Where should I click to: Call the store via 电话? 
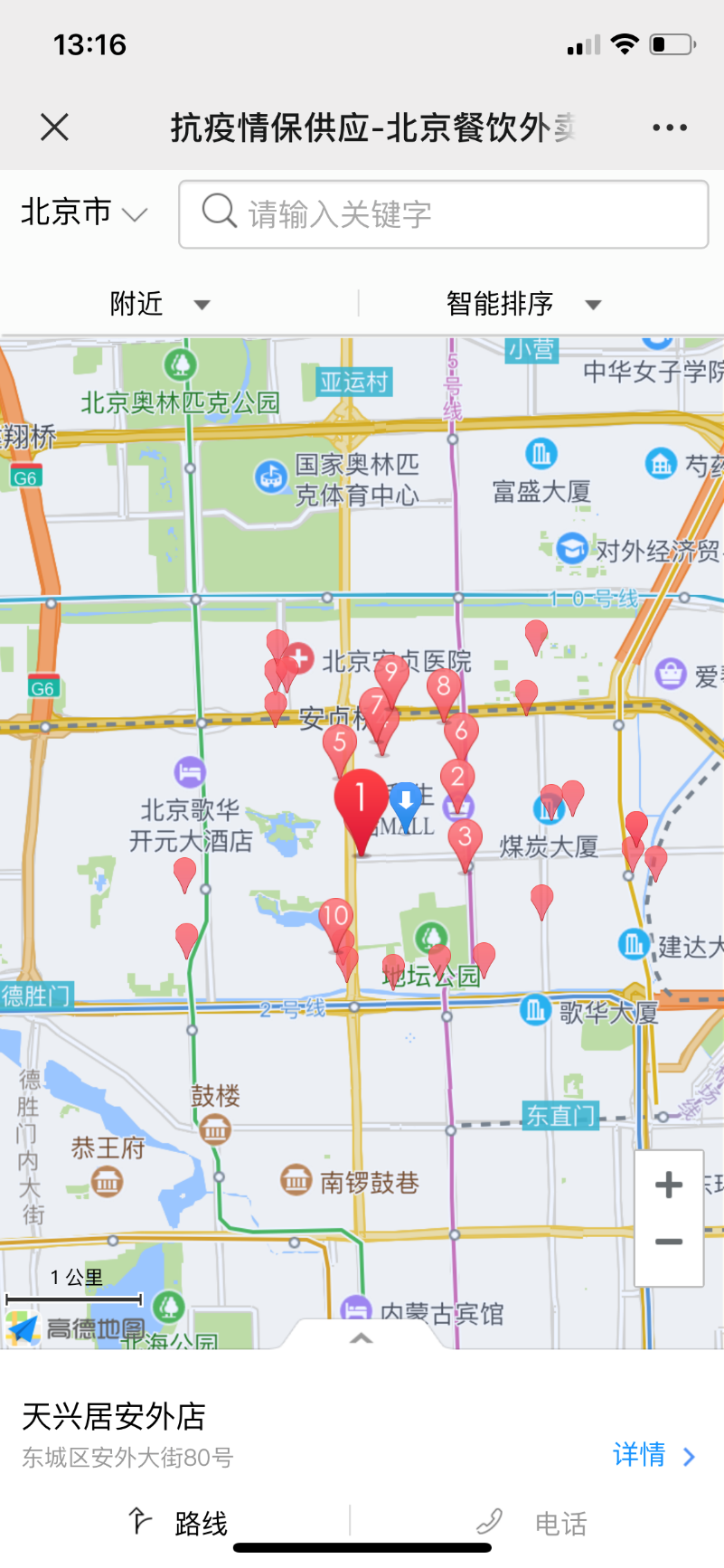[x=533, y=1523]
